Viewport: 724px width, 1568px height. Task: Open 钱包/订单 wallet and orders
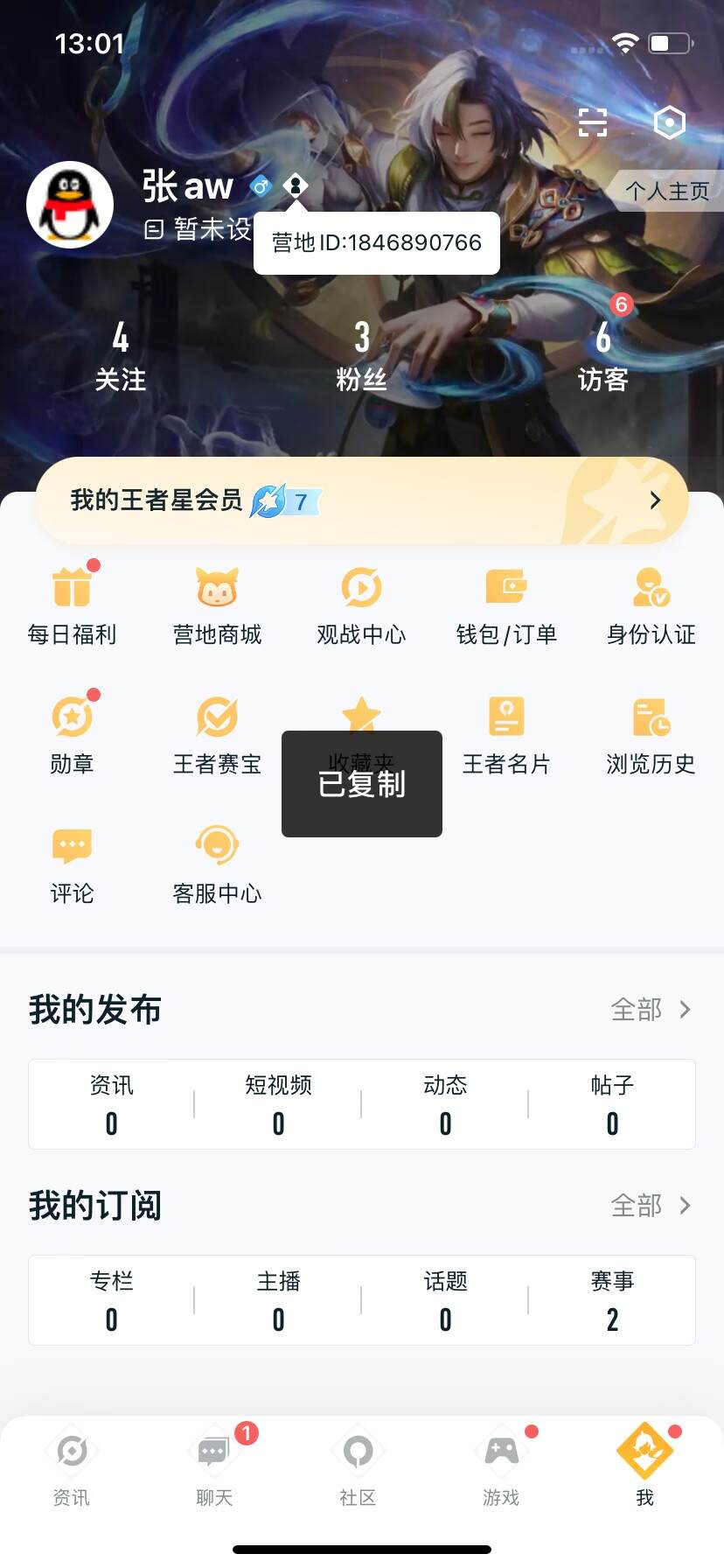click(x=506, y=605)
